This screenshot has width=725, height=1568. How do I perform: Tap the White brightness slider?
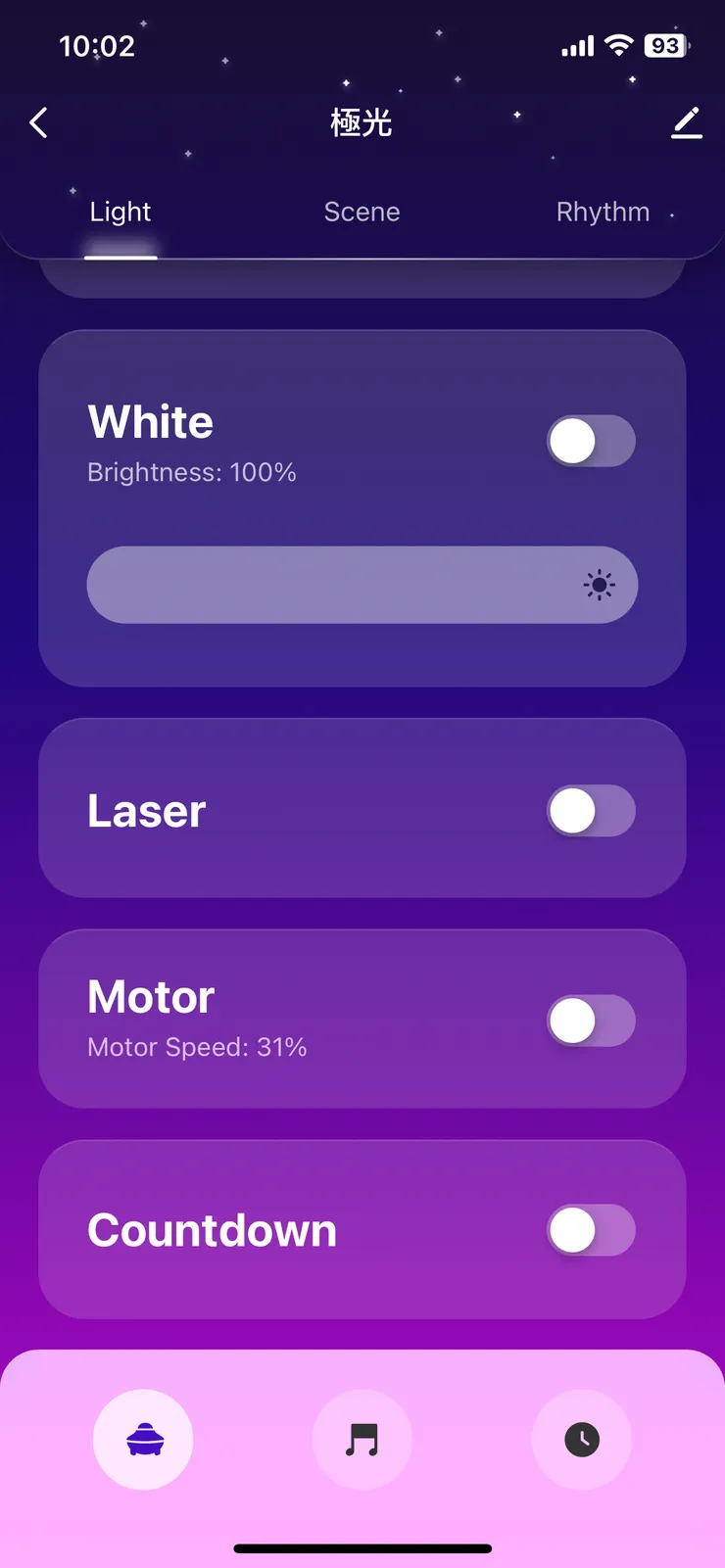362,585
